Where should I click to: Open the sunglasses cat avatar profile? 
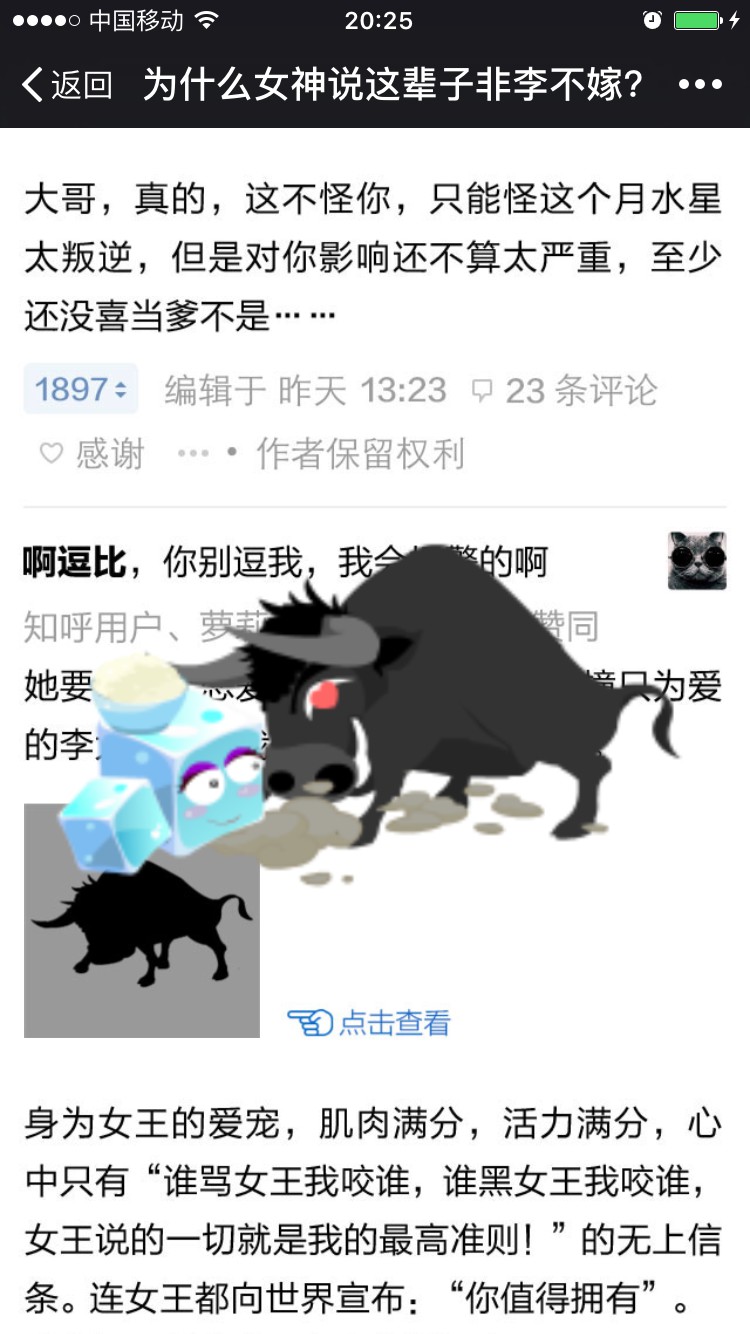696,560
